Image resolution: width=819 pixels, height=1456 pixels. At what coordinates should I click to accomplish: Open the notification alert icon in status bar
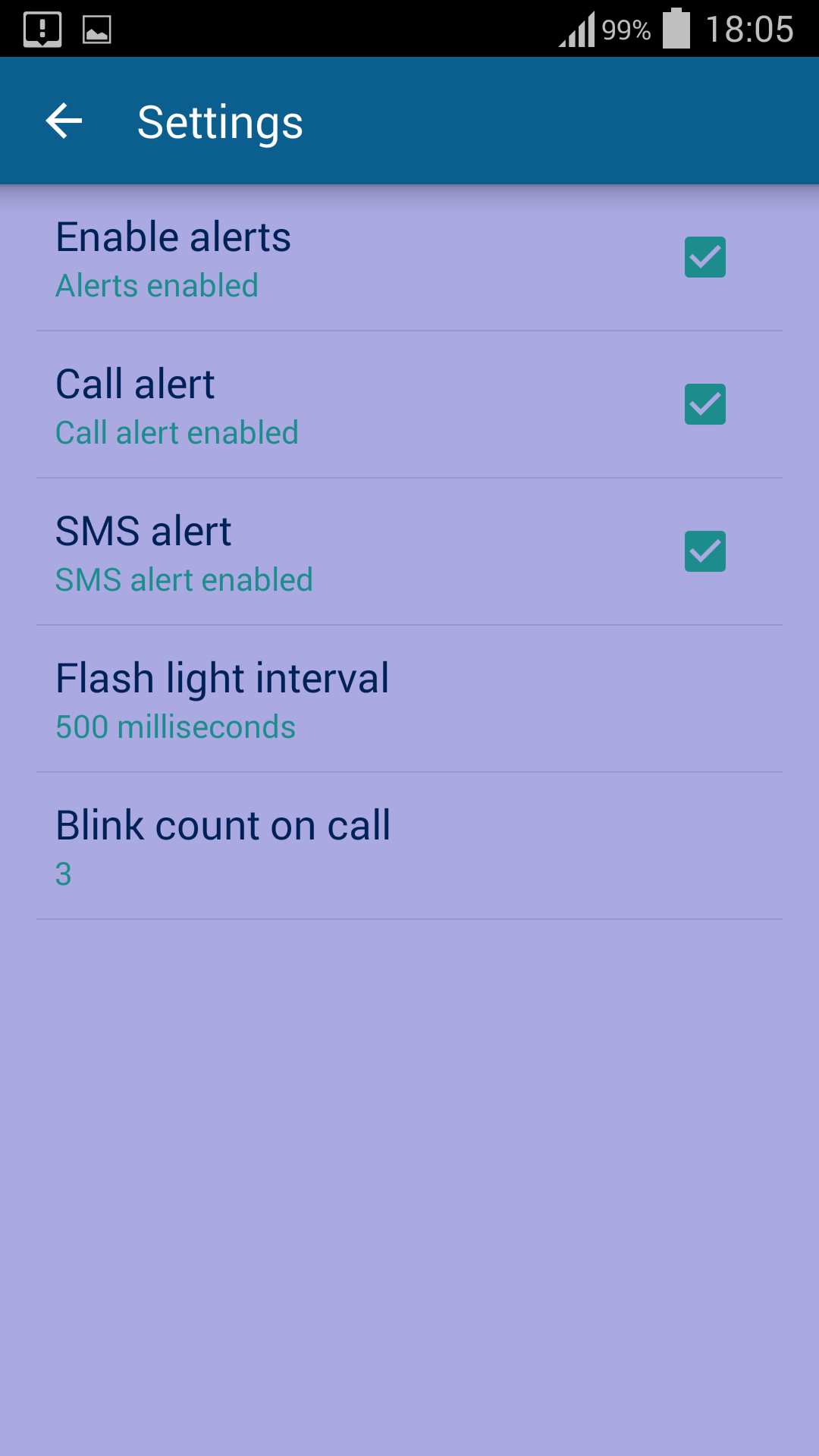42,29
